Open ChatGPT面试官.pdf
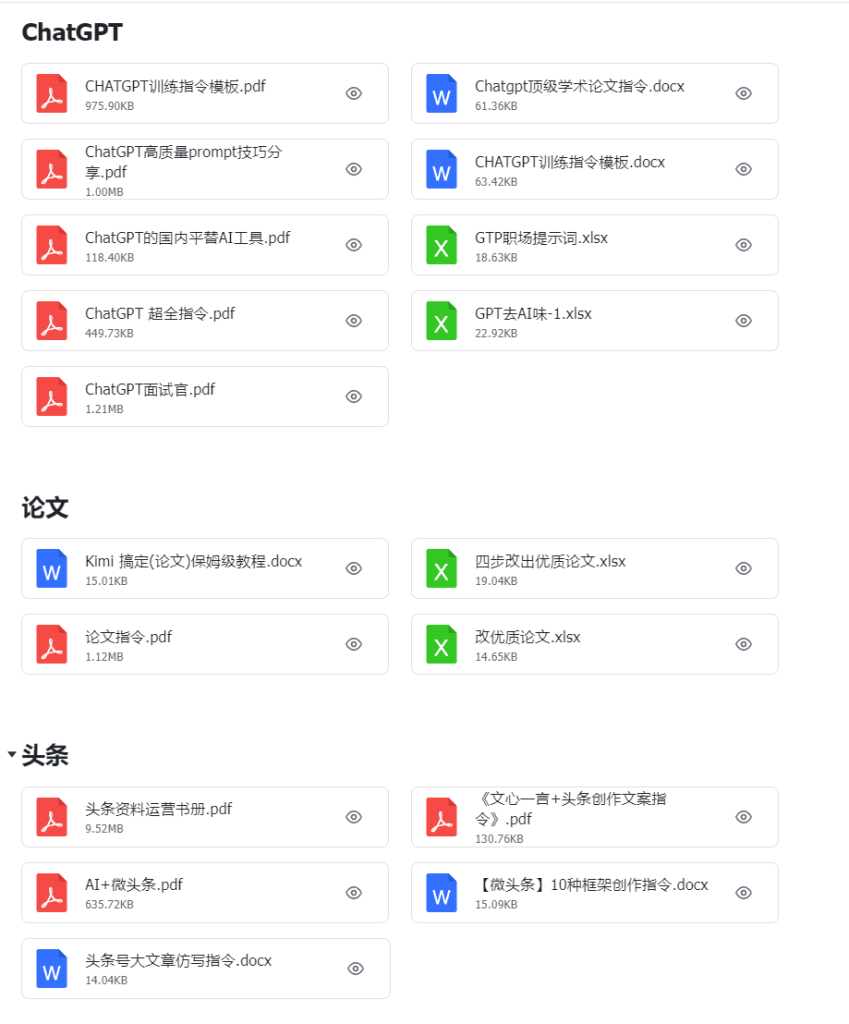 (150, 390)
